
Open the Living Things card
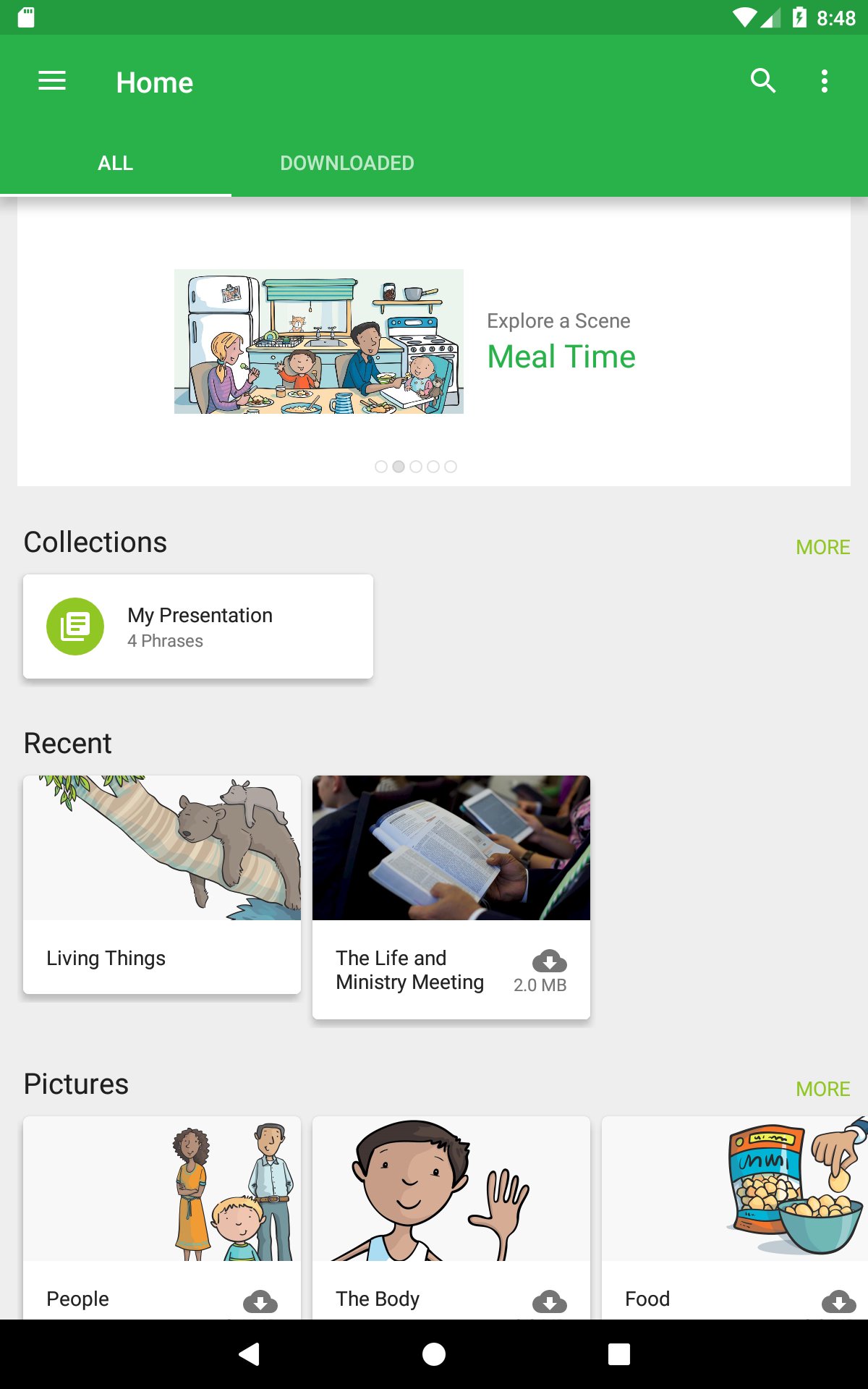162,885
